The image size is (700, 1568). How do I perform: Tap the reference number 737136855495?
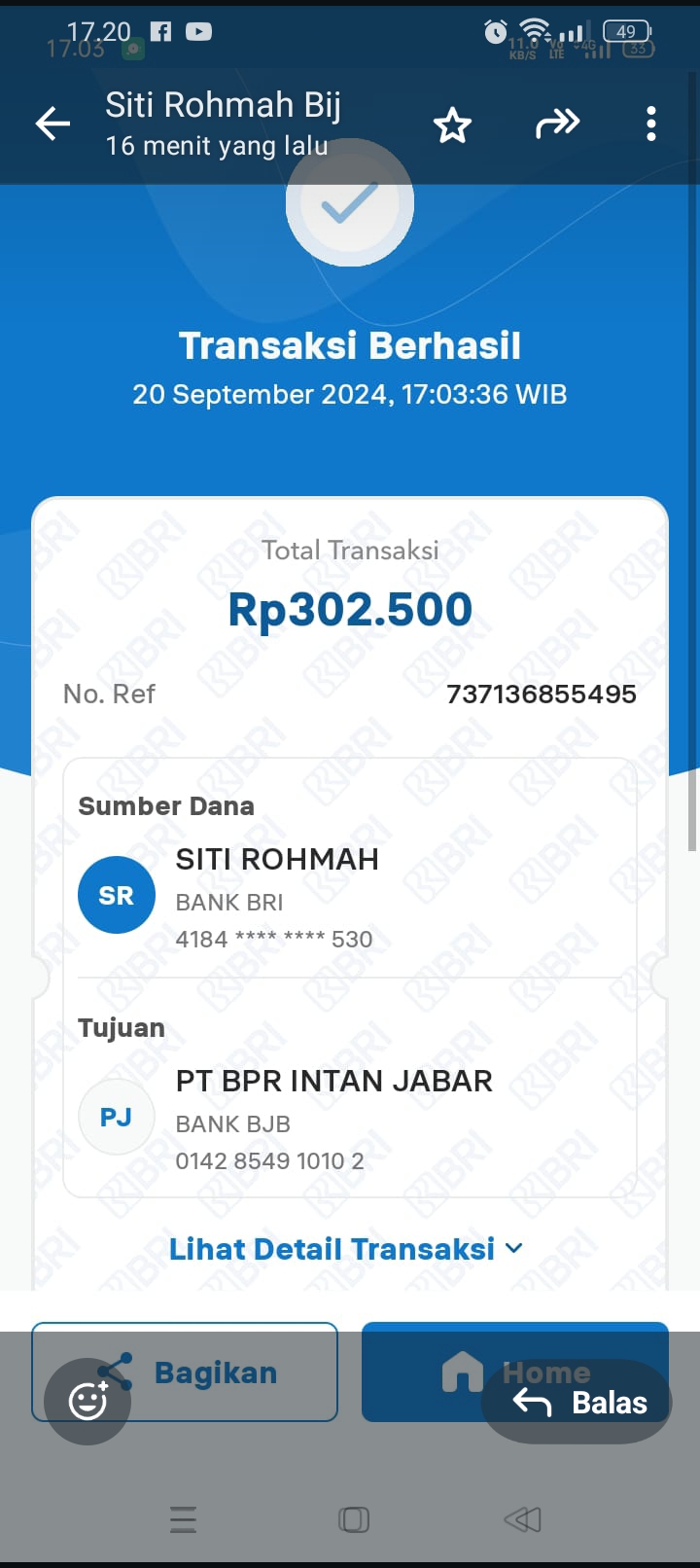pos(542,694)
